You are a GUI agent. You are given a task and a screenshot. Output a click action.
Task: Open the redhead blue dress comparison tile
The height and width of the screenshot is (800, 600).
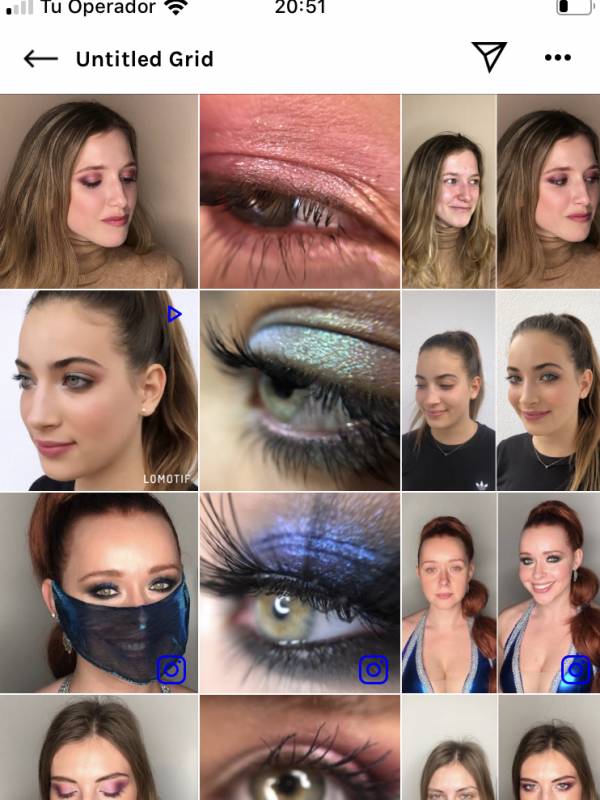click(500, 591)
